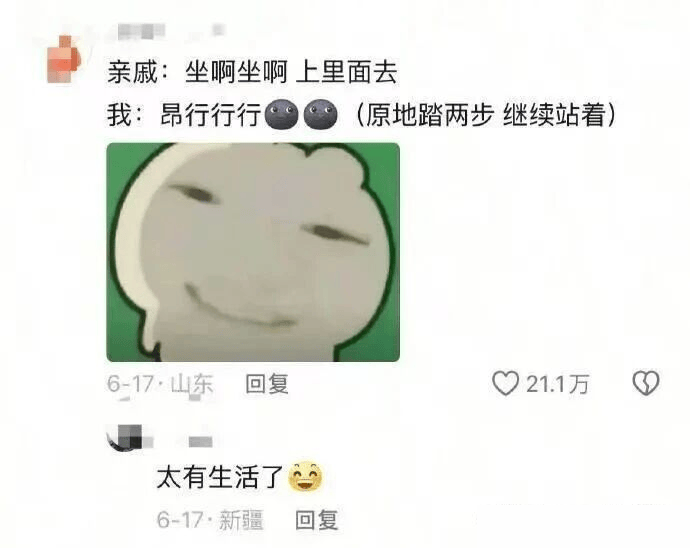This screenshot has height=548, width=690.
Task: Open the green meme image in the comment
Action: coord(253,252)
